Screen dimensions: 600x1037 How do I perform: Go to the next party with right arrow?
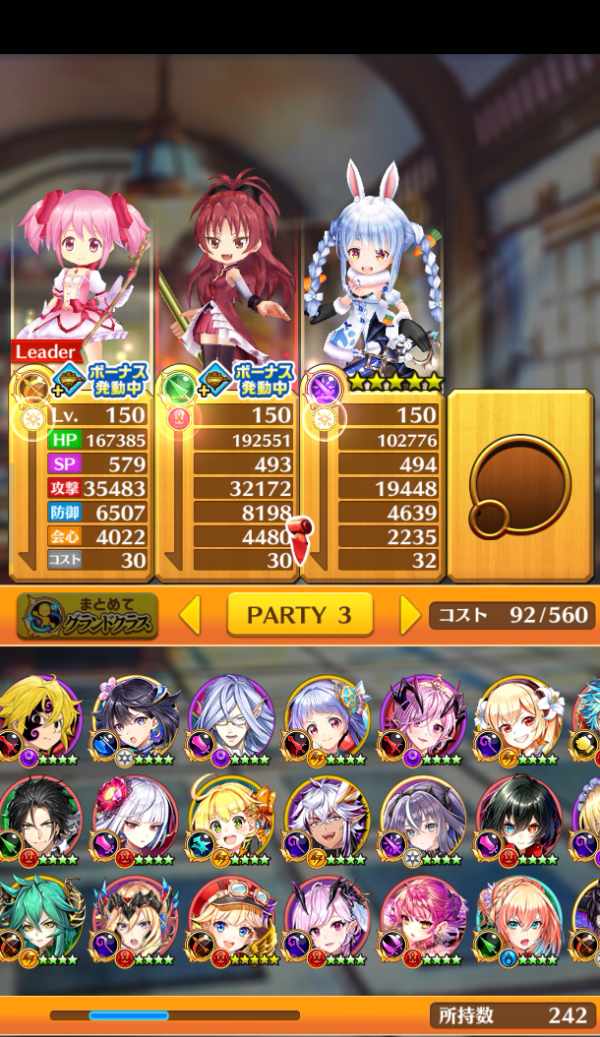point(409,615)
